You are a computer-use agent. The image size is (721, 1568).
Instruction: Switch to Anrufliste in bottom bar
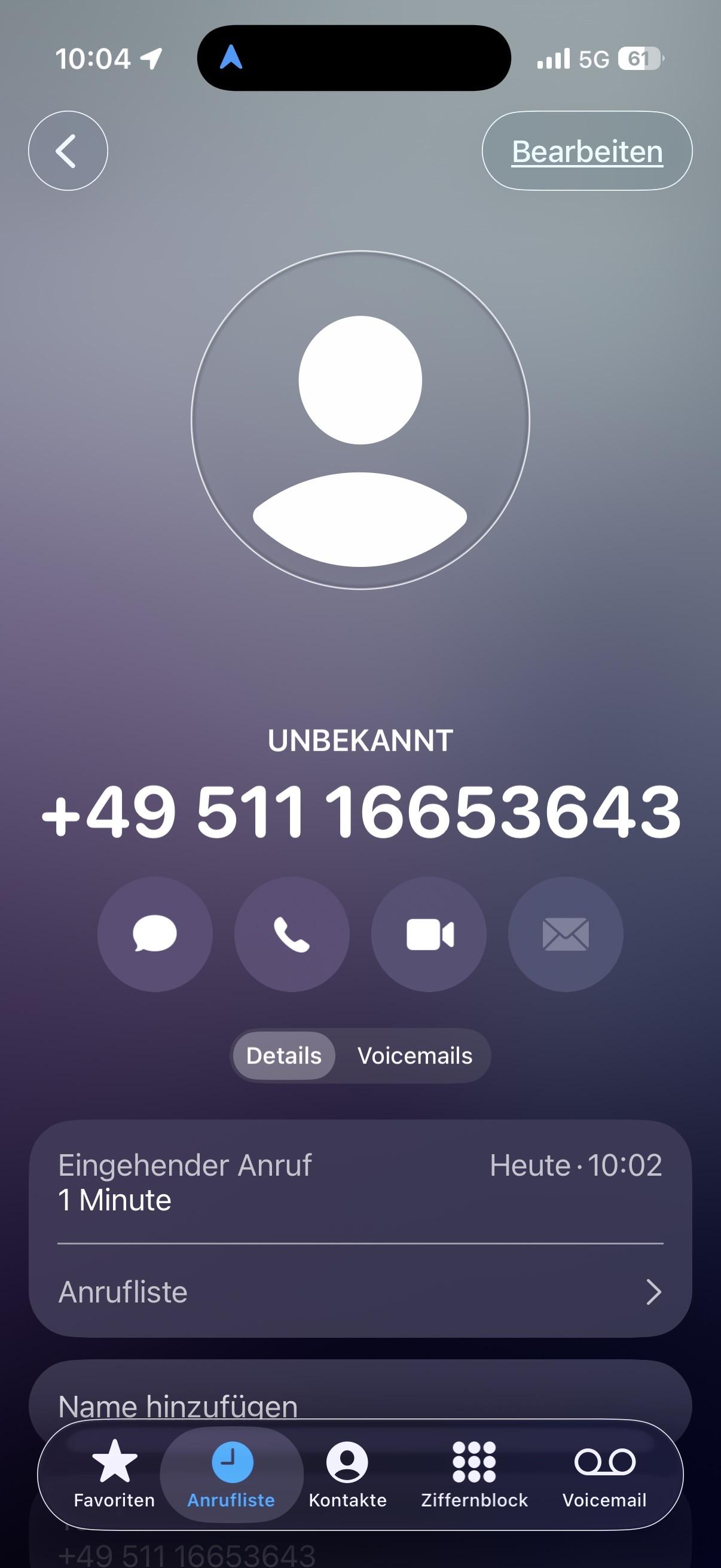pos(231,1474)
